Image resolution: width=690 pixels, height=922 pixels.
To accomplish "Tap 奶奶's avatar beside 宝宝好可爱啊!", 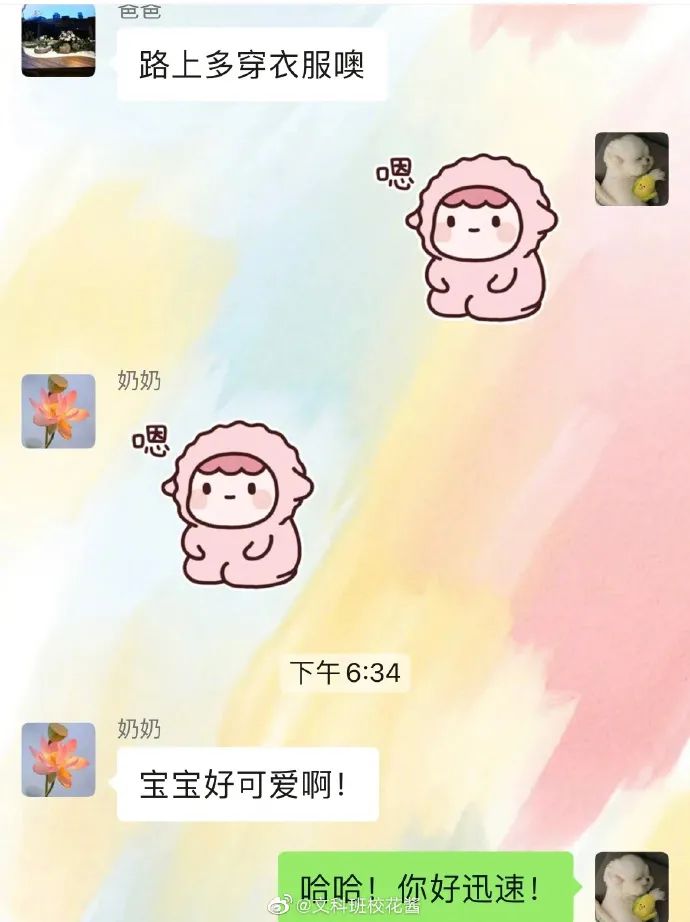I will pyautogui.click(x=58, y=759).
